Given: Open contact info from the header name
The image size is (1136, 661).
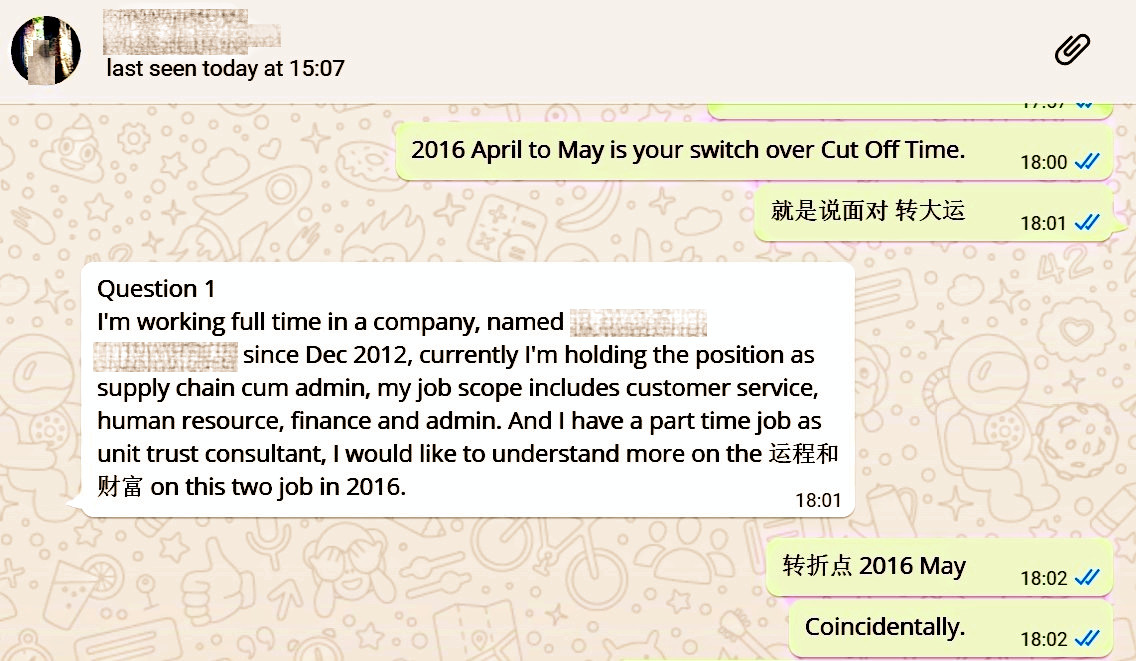Looking at the screenshot, I should tap(190, 30).
